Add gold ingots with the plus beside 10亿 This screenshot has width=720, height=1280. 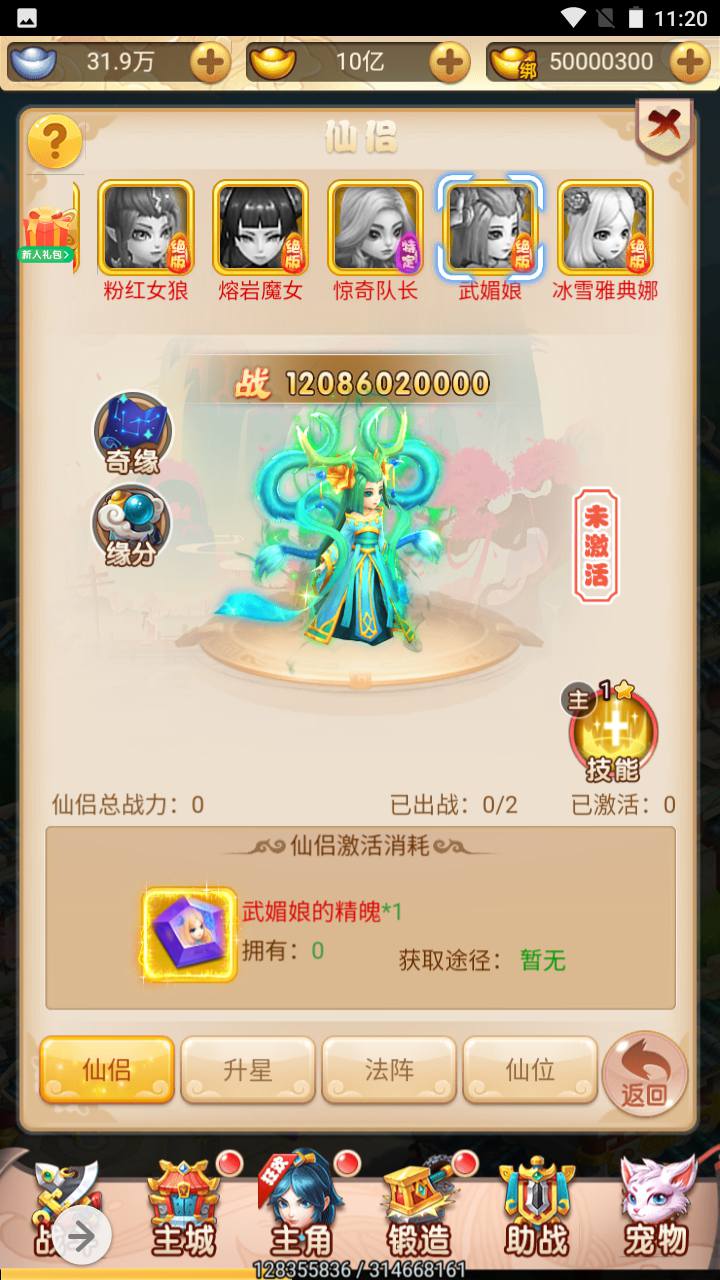tap(450, 62)
